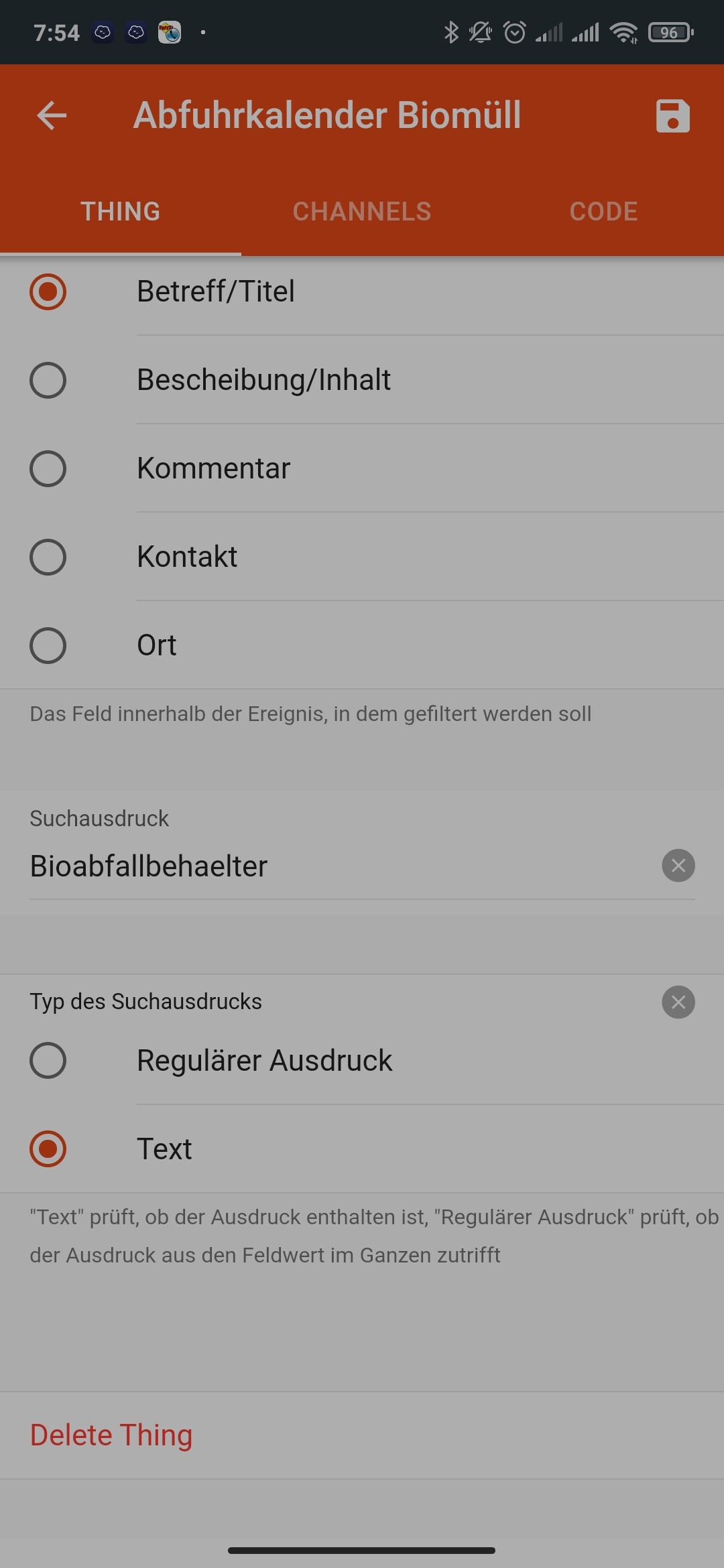Viewport: 724px width, 1568px height.
Task: Clear the Suchausdruck field text
Action: click(x=678, y=866)
